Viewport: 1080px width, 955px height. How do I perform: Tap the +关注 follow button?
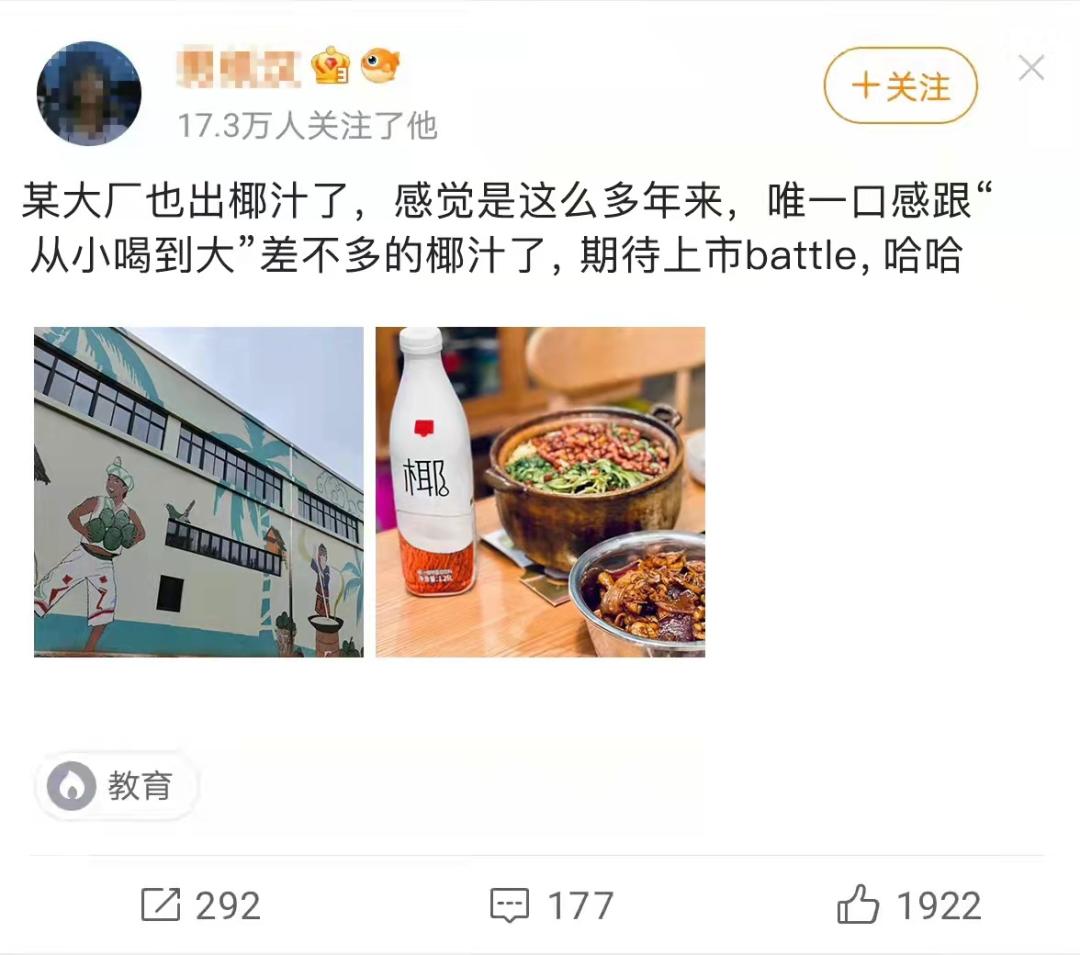pyautogui.click(x=901, y=86)
